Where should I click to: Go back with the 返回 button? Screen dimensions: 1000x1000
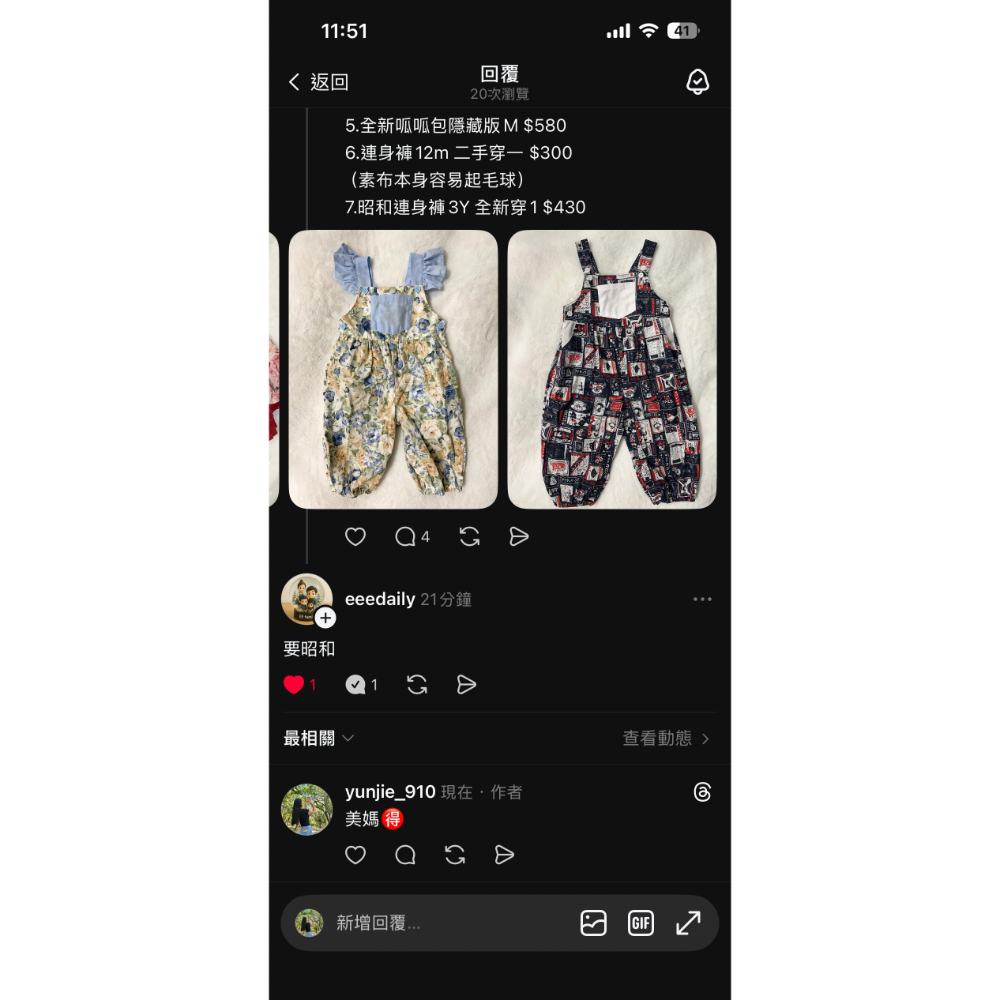[318, 82]
